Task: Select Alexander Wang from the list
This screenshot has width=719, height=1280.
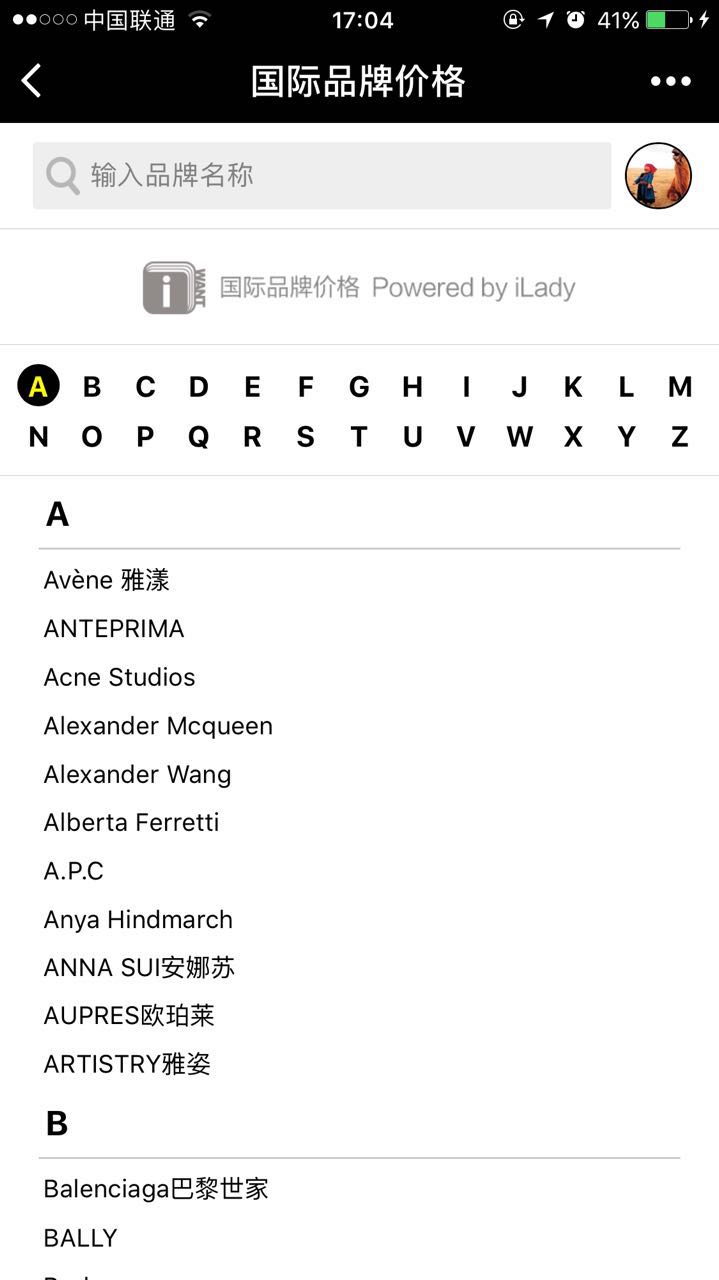Action: pyautogui.click(x=137, y=774)
